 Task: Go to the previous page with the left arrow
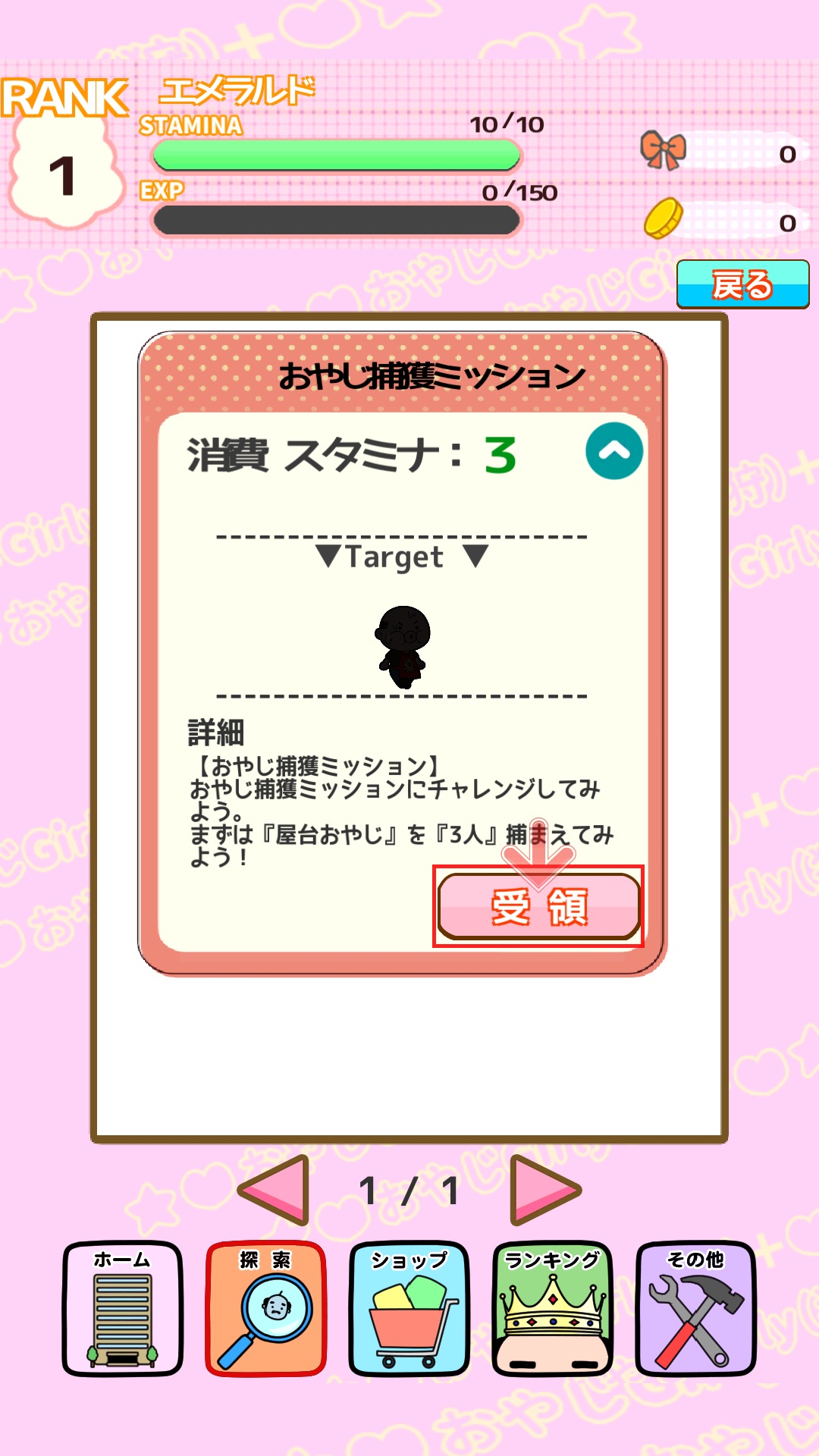275,1190
